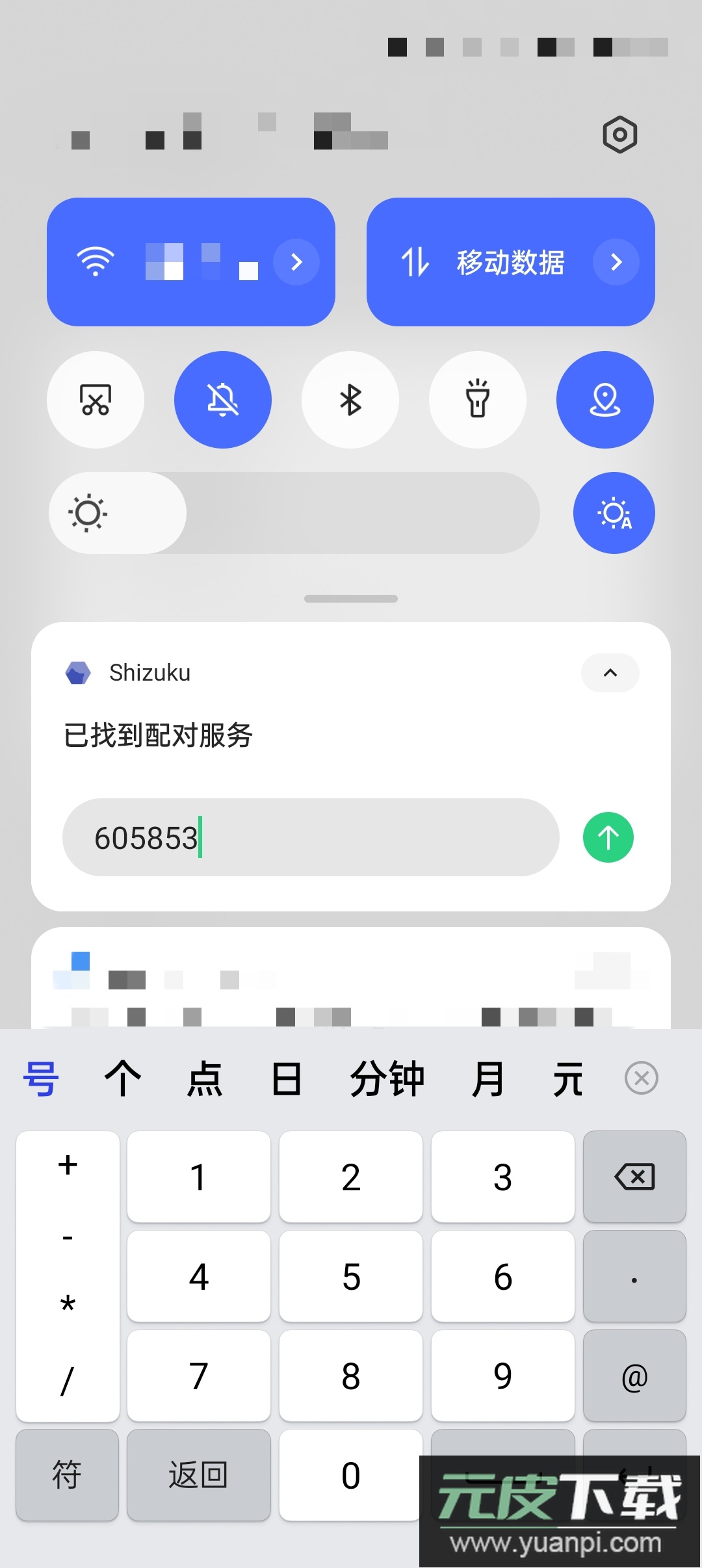Tap the backspace key
The image size is (702, 1568).
634,1177
